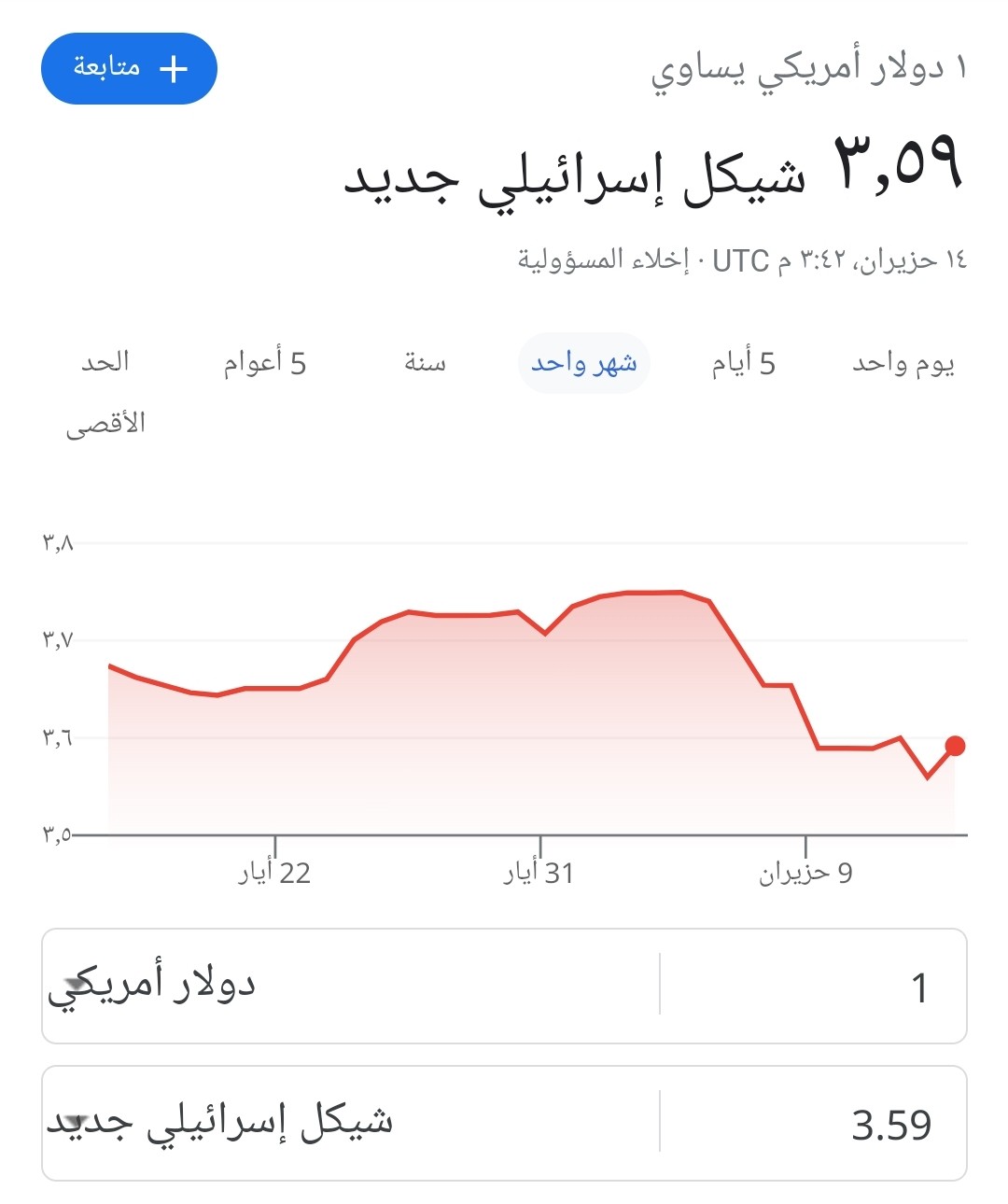Edit the US dollar amount field

(812, 987)
